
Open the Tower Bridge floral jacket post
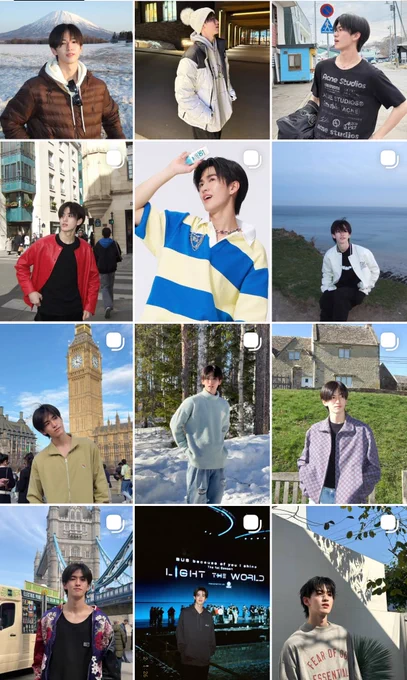[x=66, y=593]
